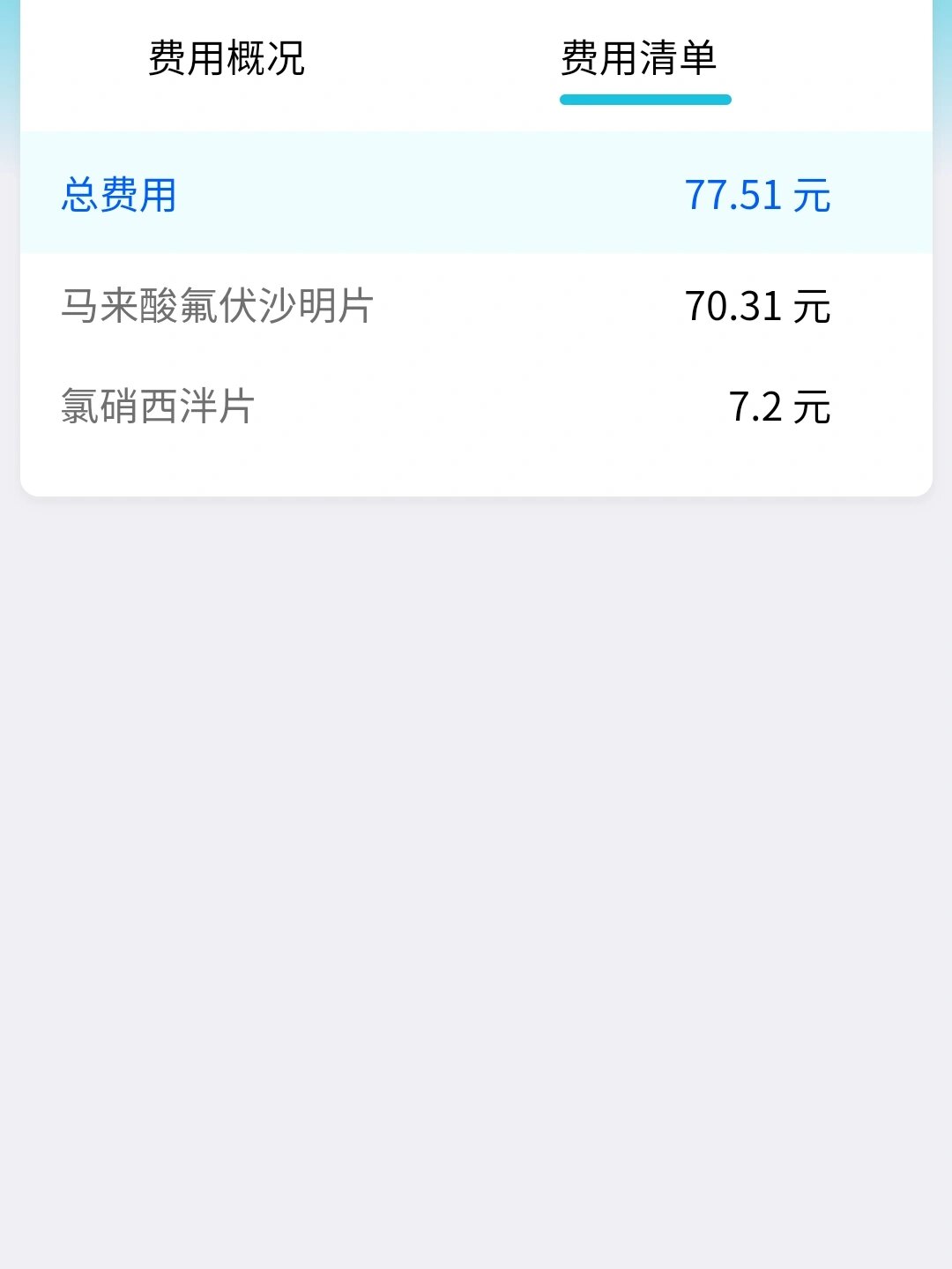Click the 元 unit beside 77.51

(x=817, y=196)
